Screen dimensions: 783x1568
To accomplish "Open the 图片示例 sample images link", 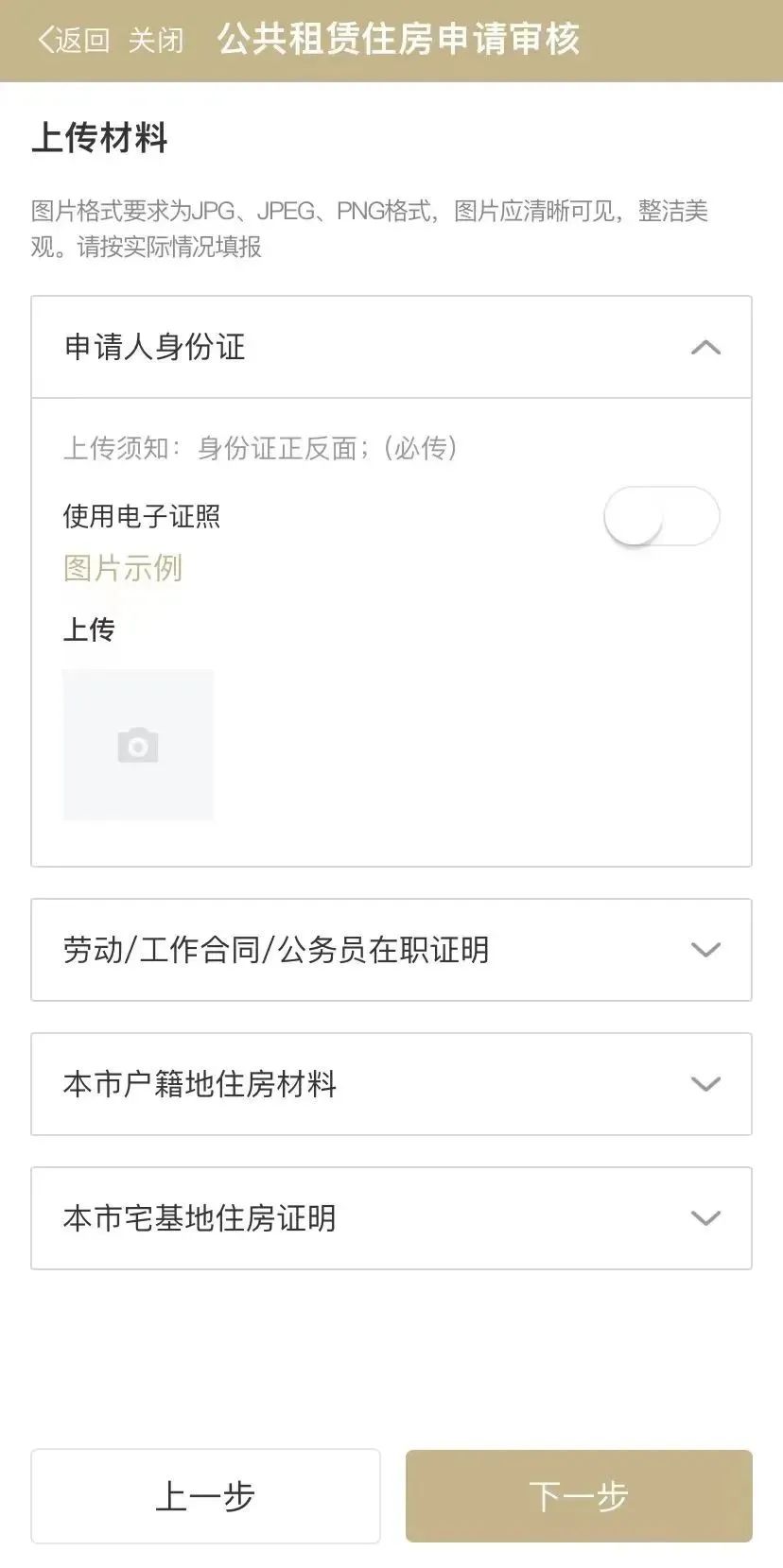I will 124,567.
